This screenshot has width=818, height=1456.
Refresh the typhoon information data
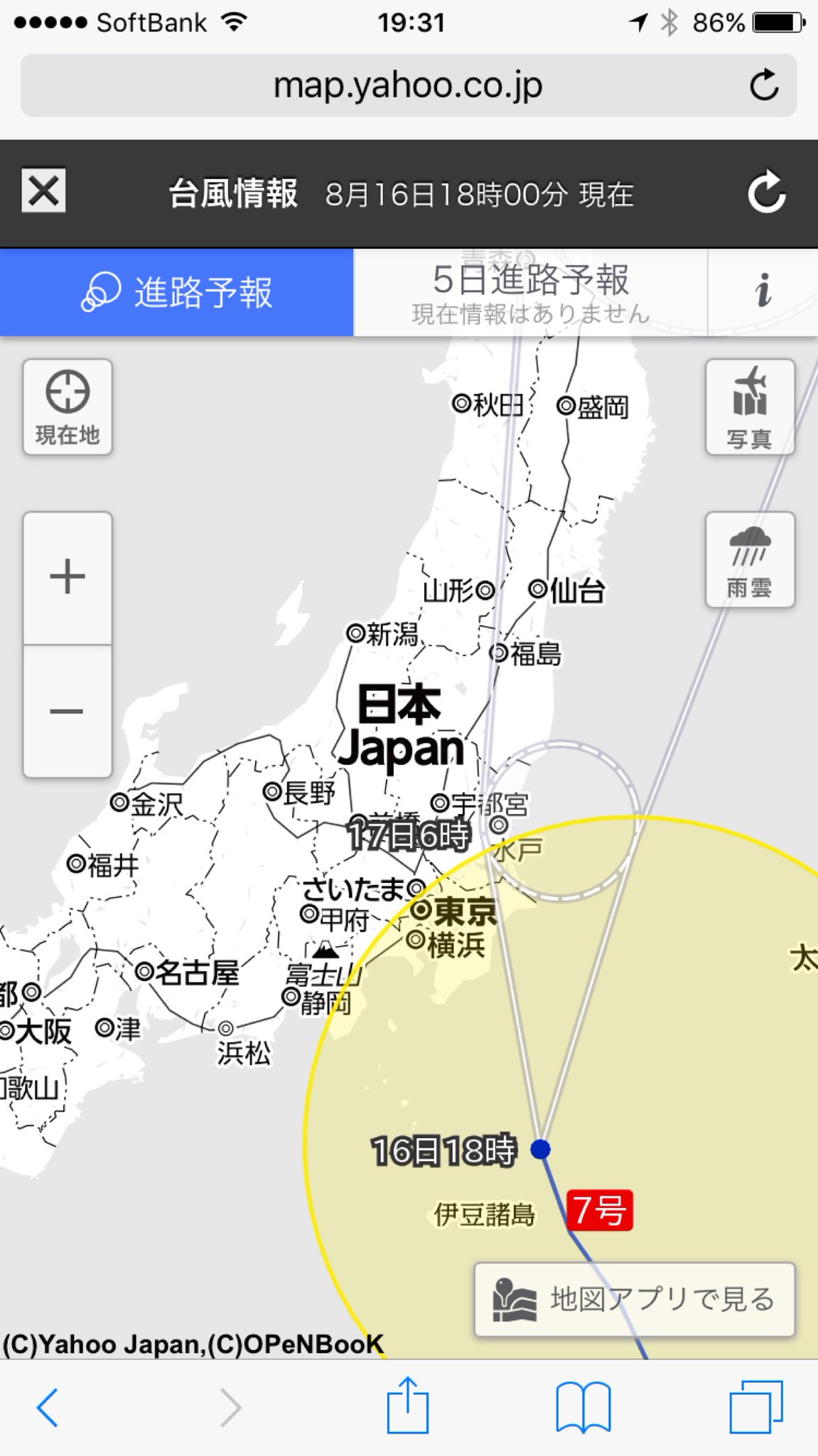click(x=766, y=192)
